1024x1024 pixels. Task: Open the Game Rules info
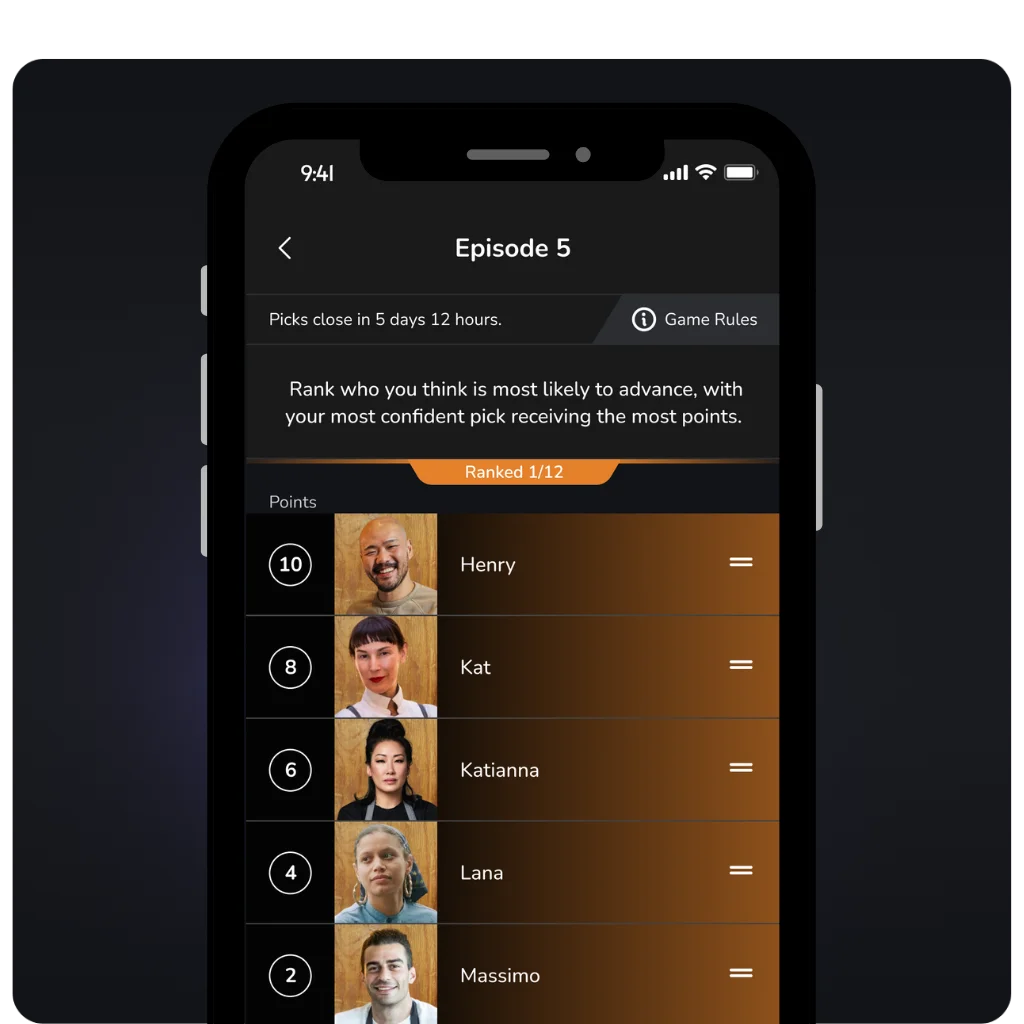tap(695, 320)
